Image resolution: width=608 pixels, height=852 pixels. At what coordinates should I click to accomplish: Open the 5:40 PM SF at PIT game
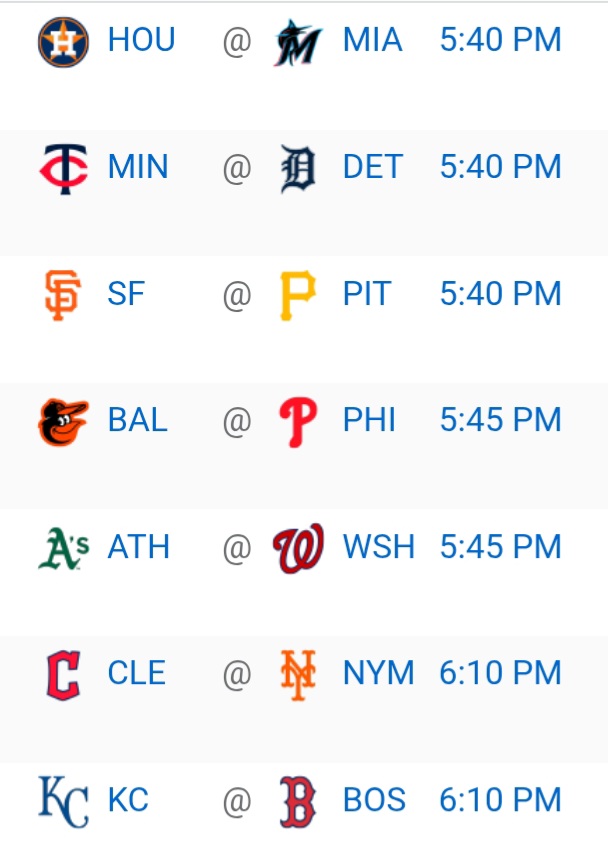click(500, 294)
